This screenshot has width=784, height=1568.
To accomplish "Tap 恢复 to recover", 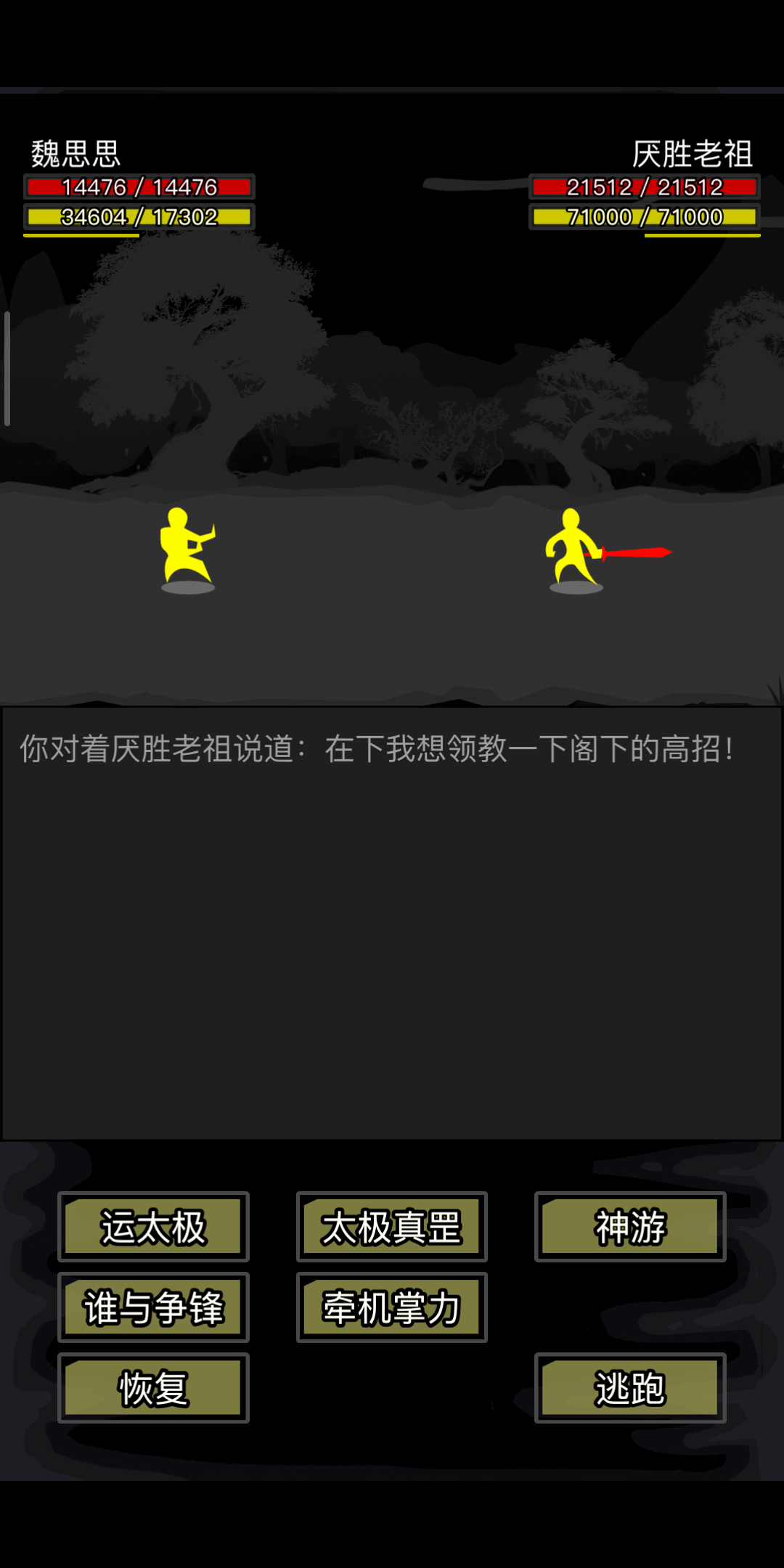I will tap(153, 1388).
